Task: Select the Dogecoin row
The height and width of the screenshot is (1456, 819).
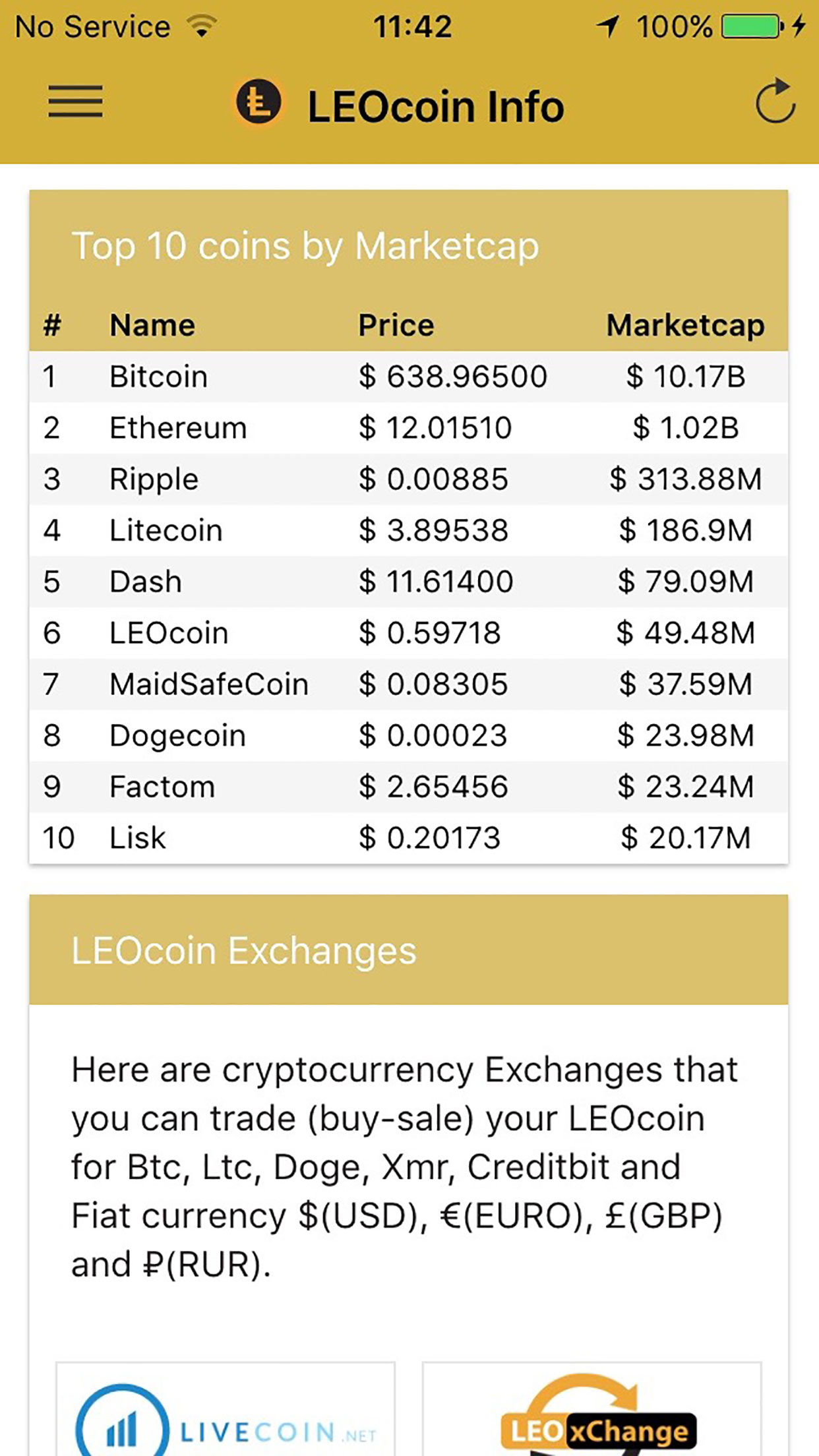Action: click(409, 734)
